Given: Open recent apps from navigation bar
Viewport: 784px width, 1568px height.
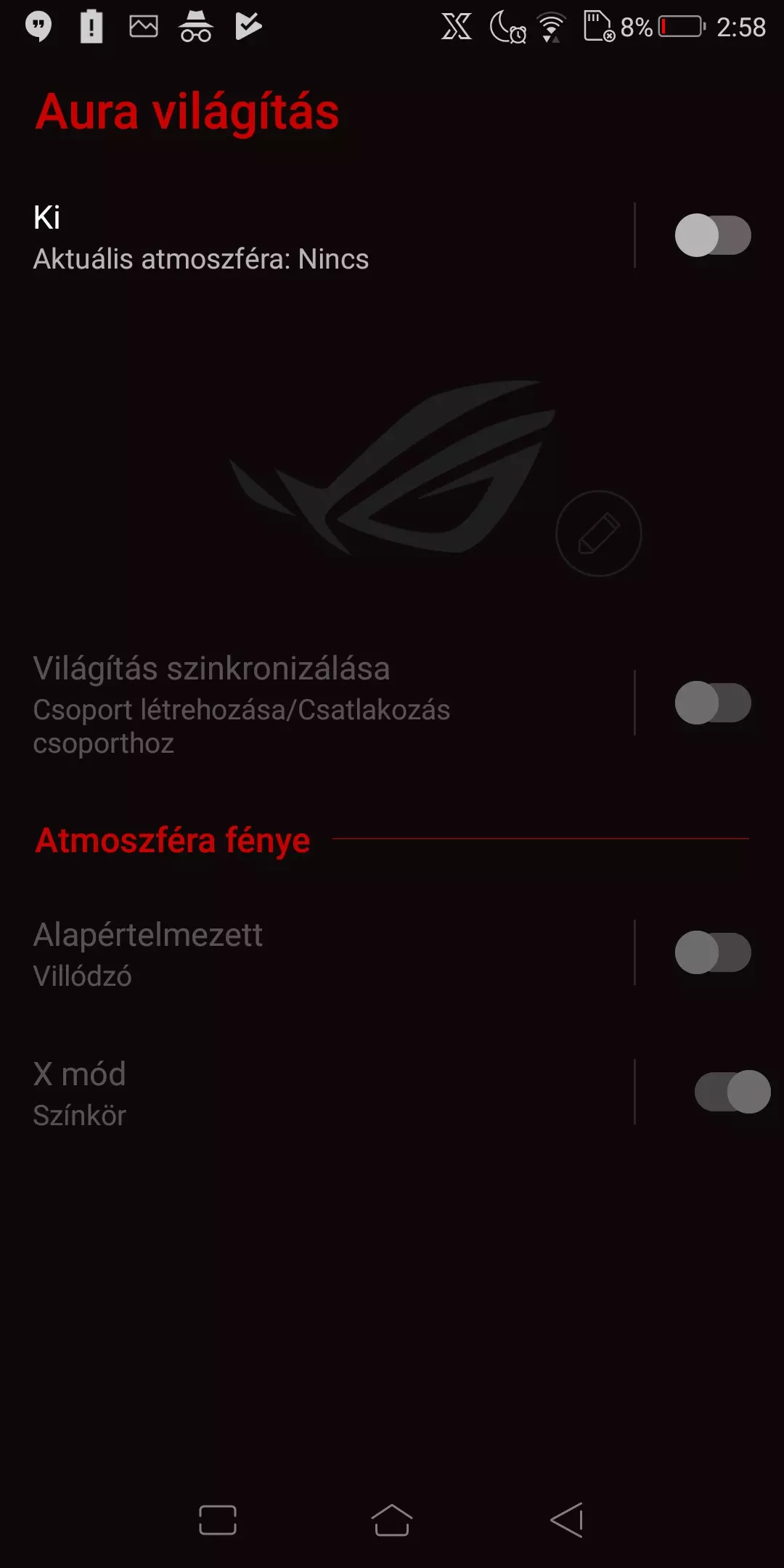Looking at the screenshot, I should click(218, 1520).
